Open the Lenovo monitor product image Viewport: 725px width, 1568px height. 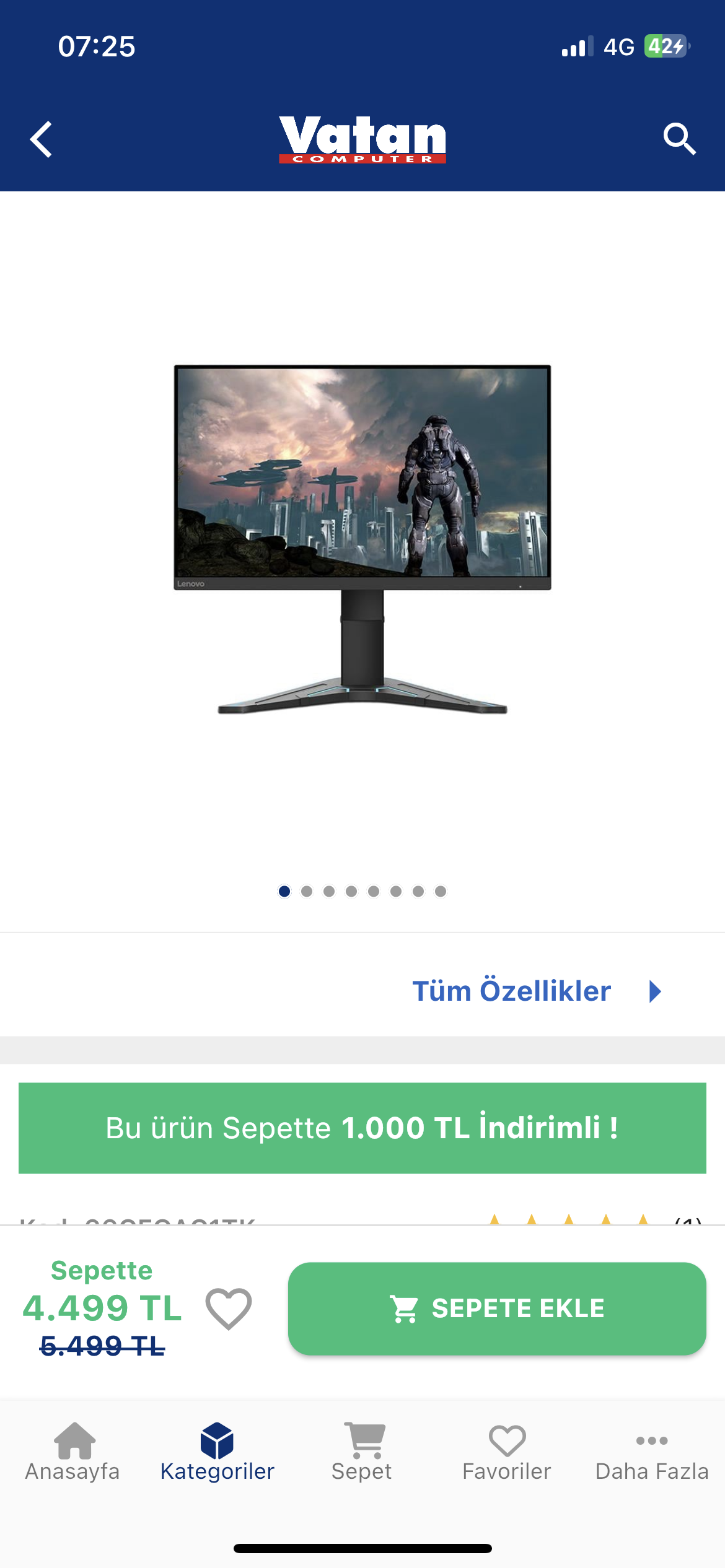(362, 539)
